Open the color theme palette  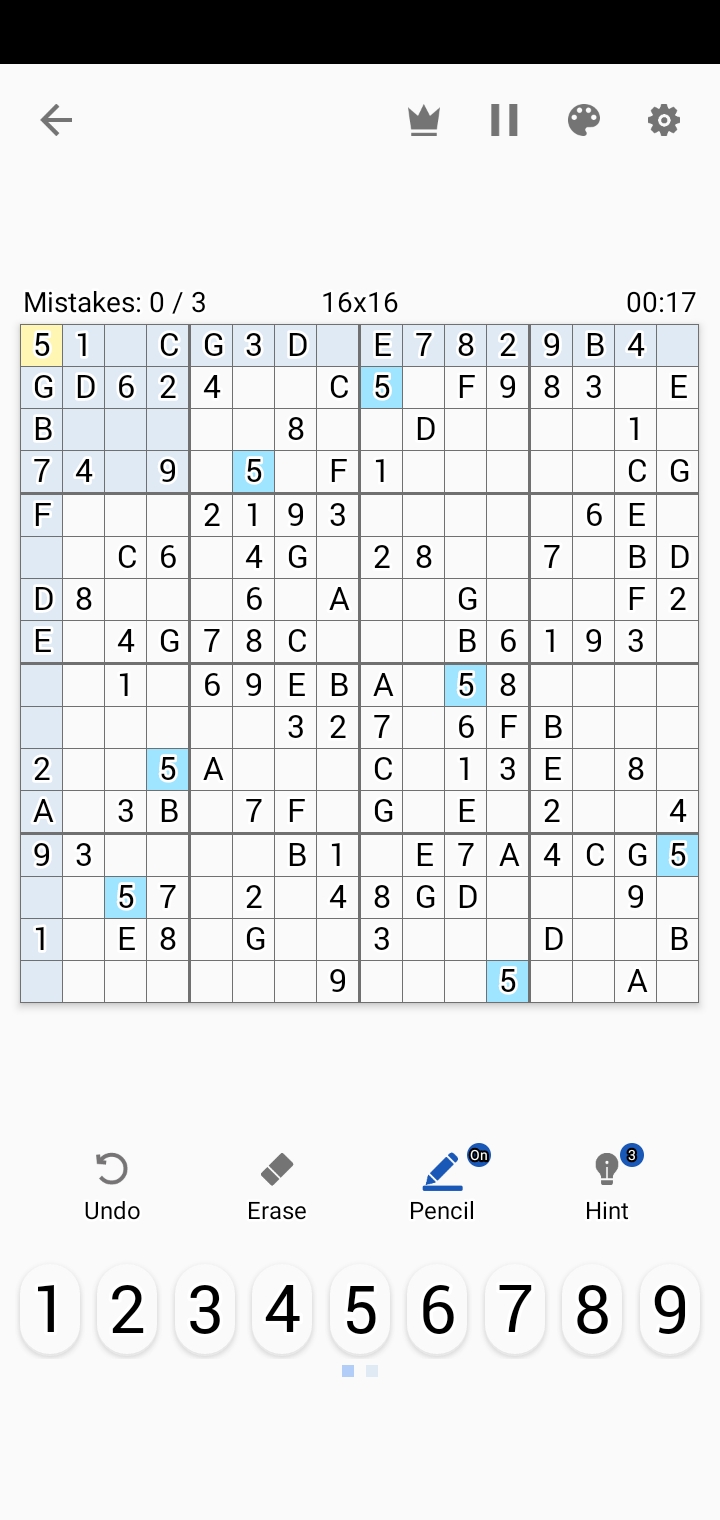[x=583, y=120]
